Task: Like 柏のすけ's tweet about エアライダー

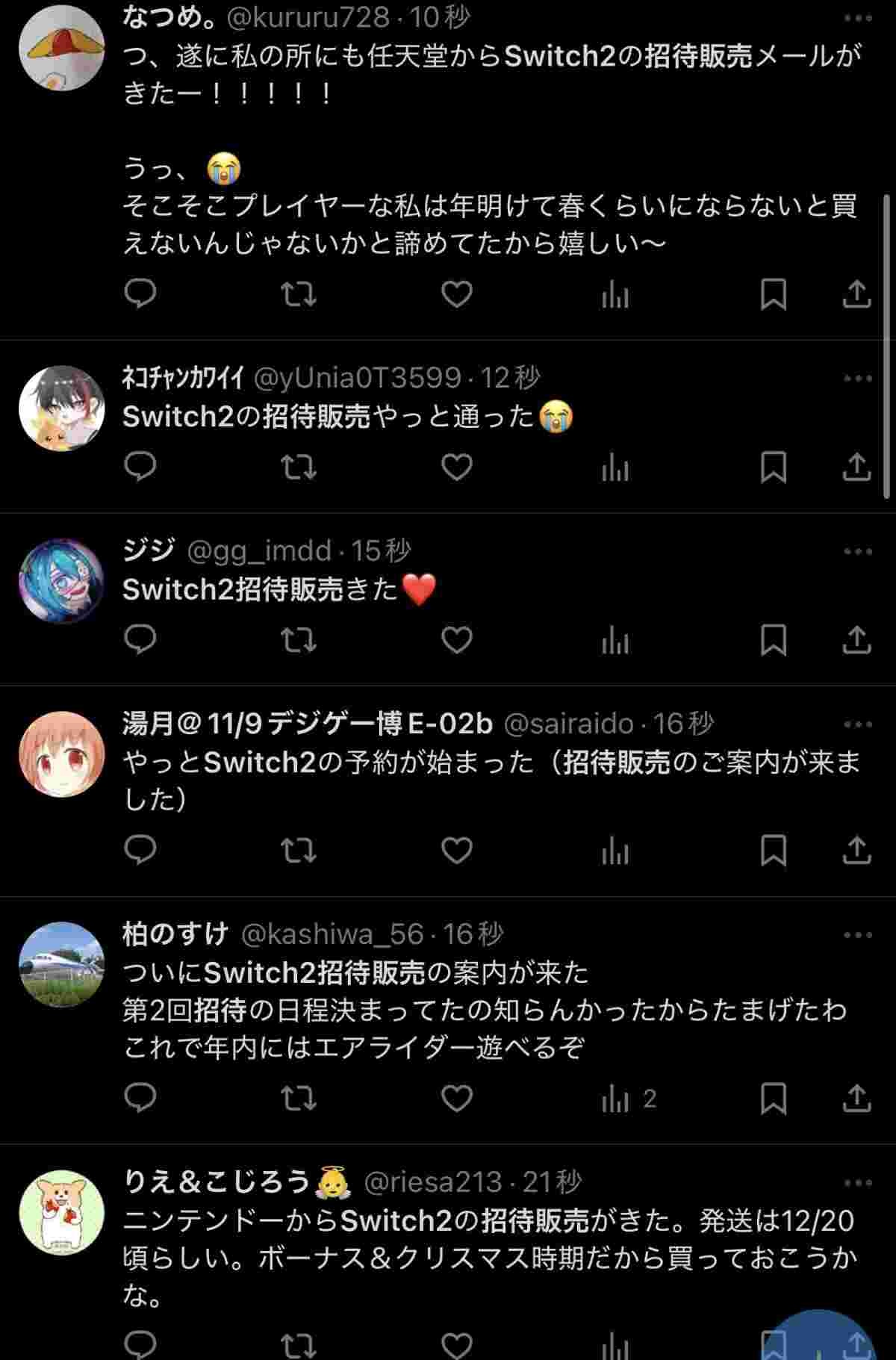Action: pyautogui.click(x=456, y=1099)
